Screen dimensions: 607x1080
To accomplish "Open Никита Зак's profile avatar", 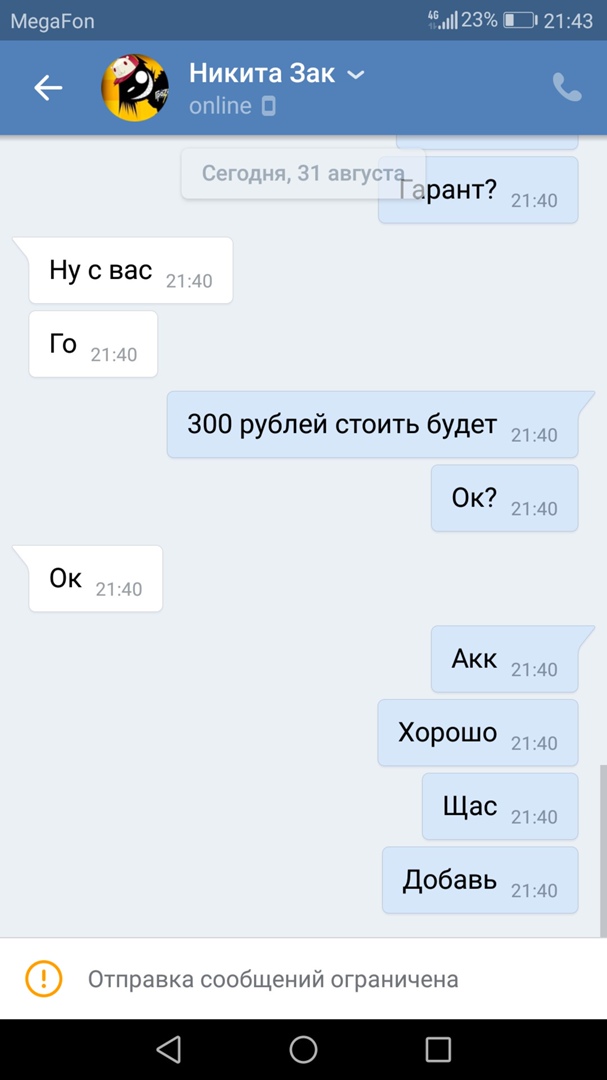I will click(135, 88).
